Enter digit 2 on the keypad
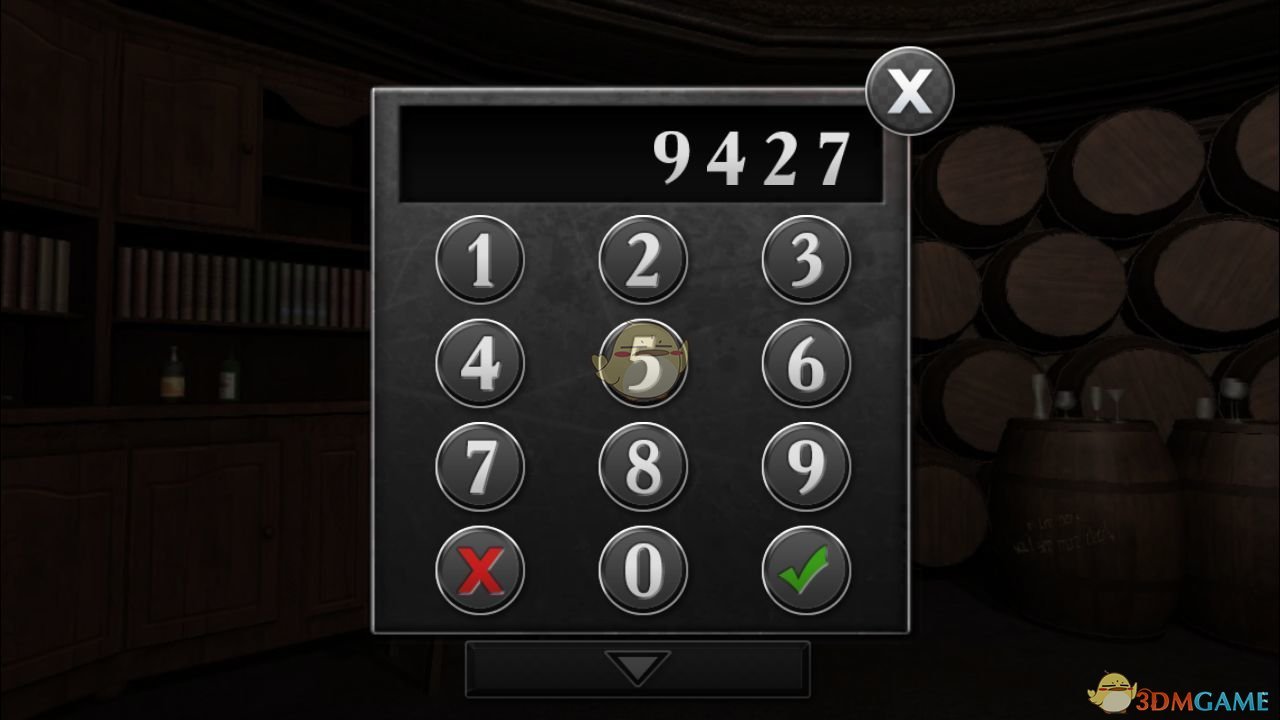1280x720 pixels. tap(643, 260)
